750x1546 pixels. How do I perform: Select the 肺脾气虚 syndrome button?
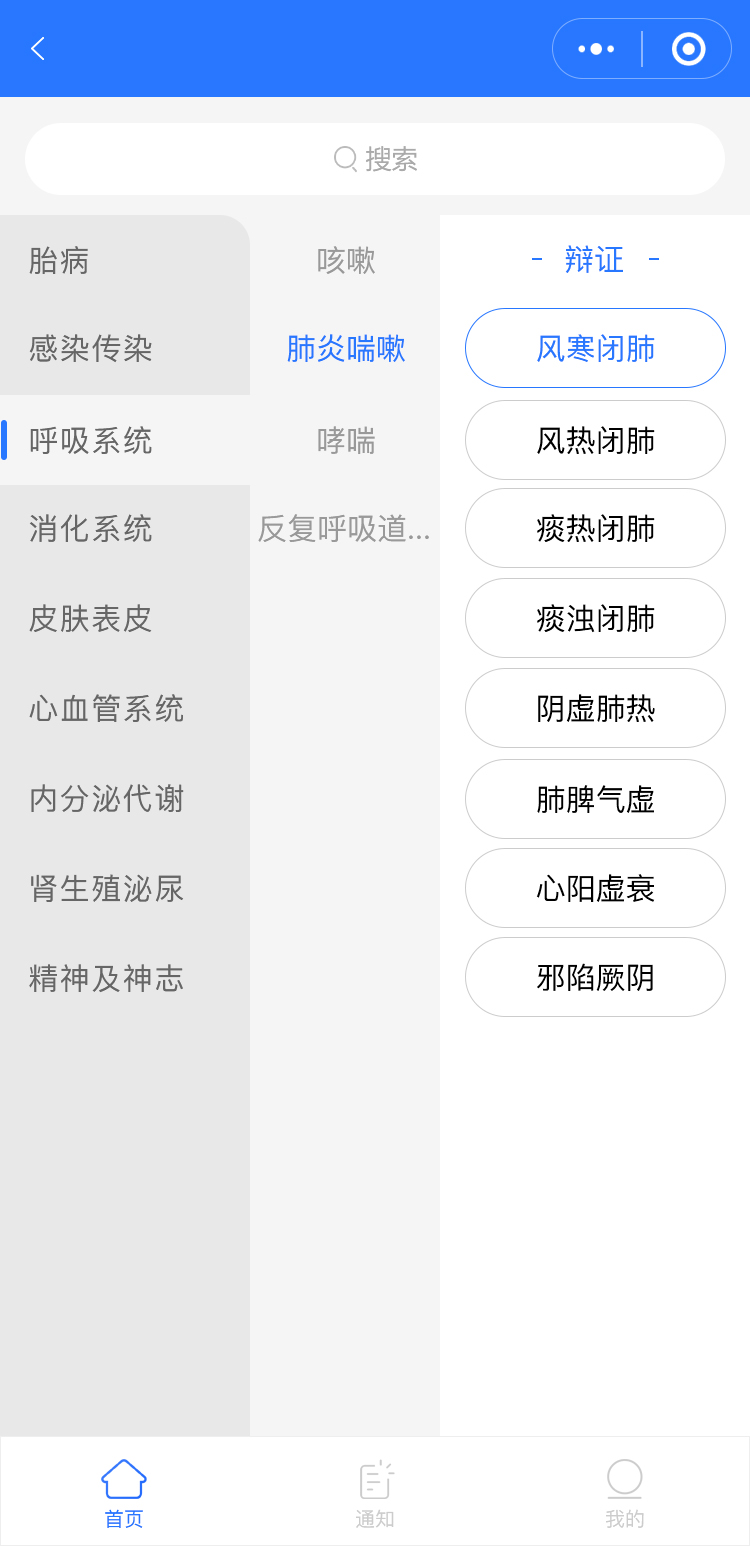click(595, 799)
